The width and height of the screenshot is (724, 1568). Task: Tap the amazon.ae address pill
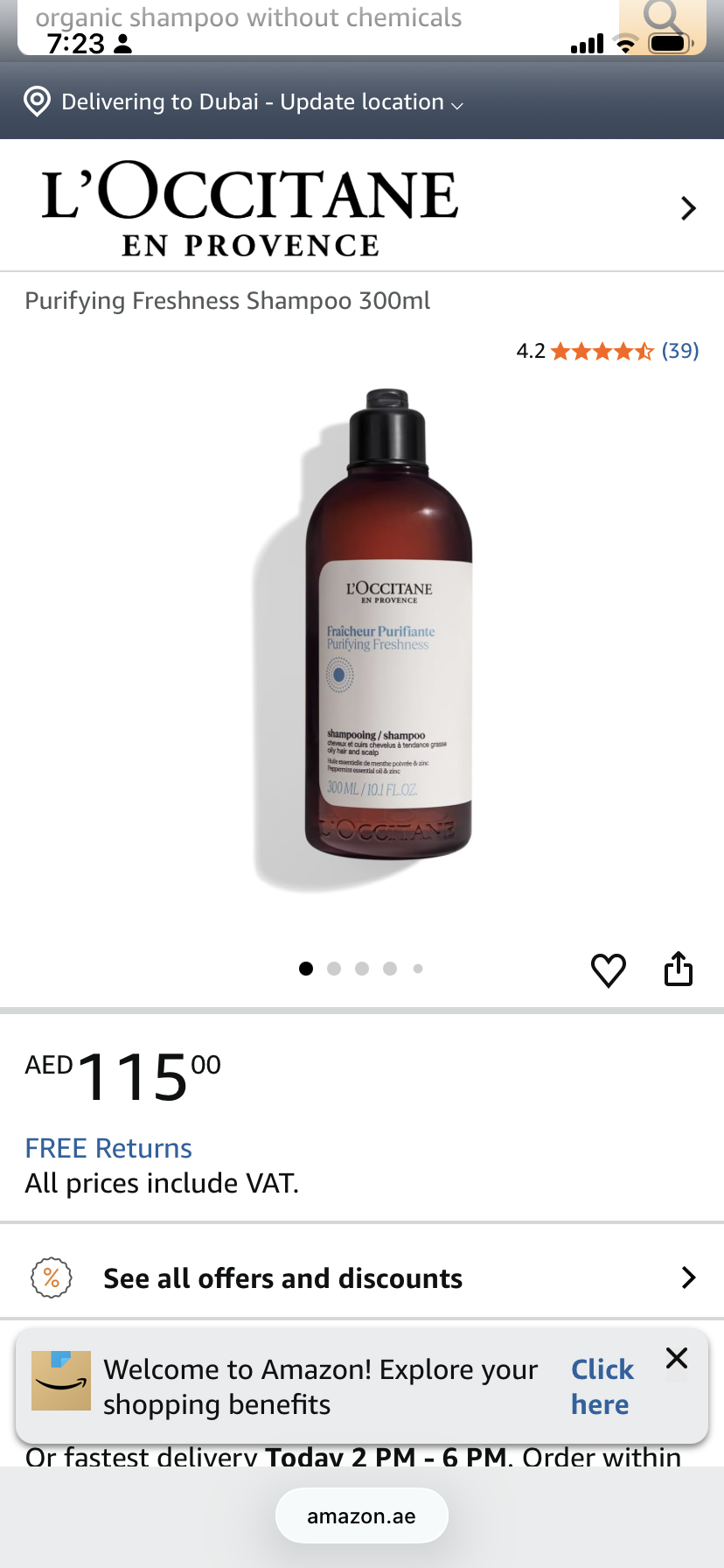coord(362,1516)
